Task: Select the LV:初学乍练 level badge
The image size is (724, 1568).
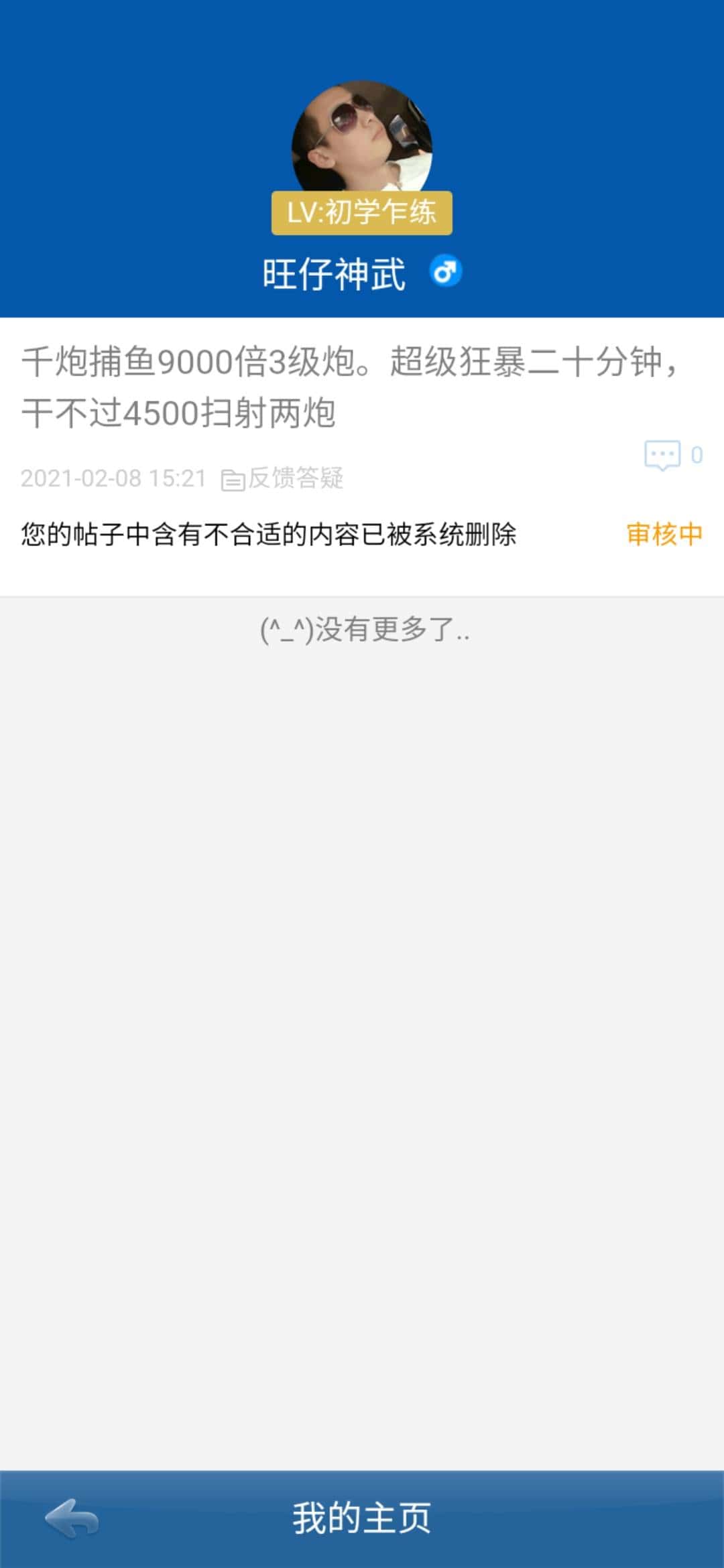Action: click(x=362, y=213)
